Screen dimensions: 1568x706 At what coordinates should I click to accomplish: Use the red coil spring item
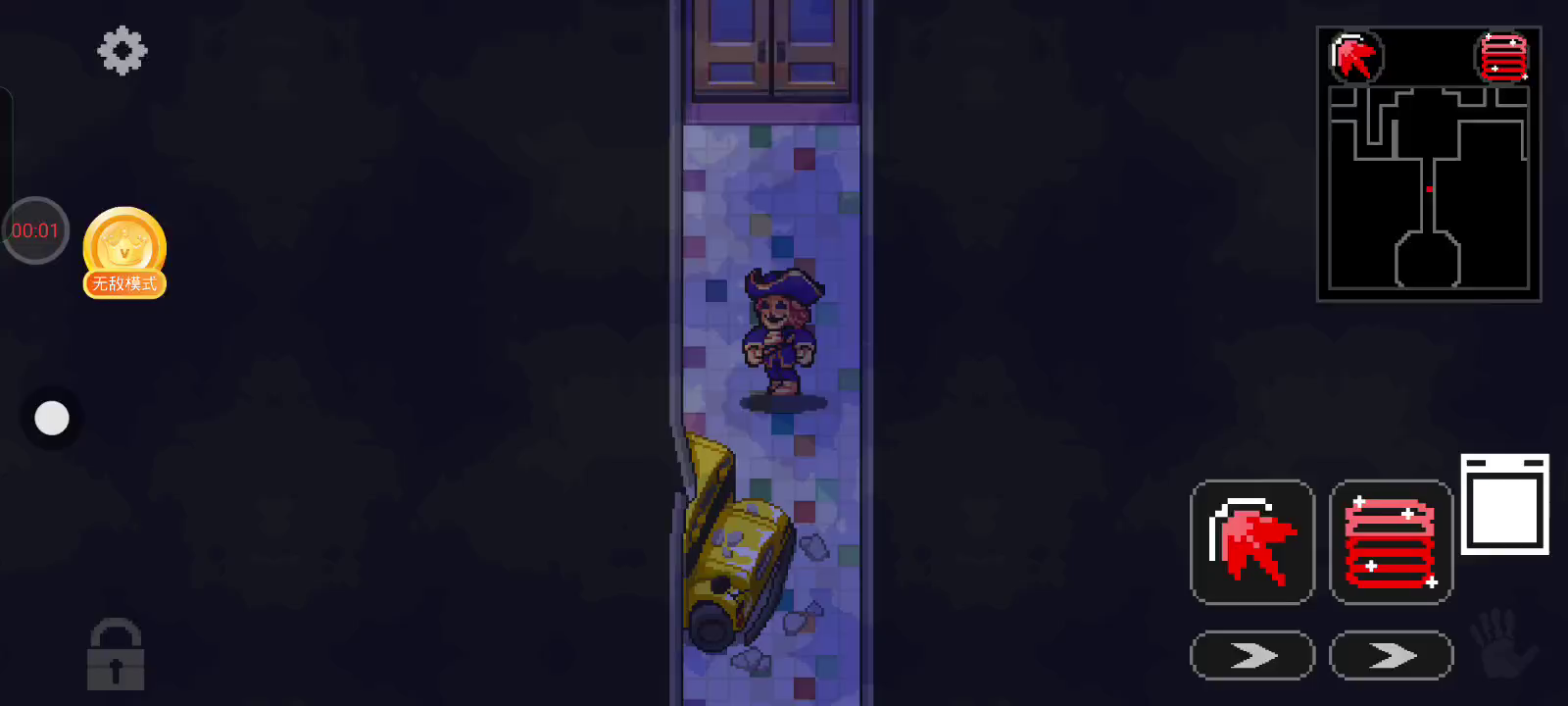tap(1391, 542)
